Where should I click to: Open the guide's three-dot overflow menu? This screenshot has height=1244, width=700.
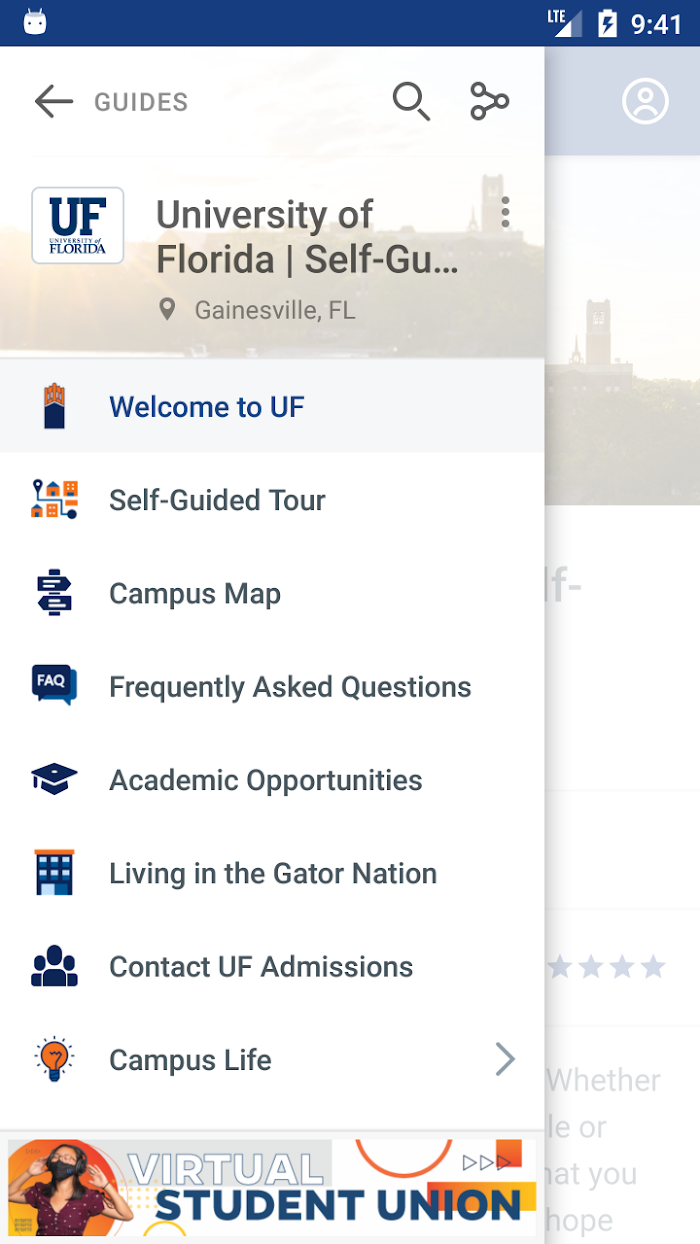pos(505,212)
